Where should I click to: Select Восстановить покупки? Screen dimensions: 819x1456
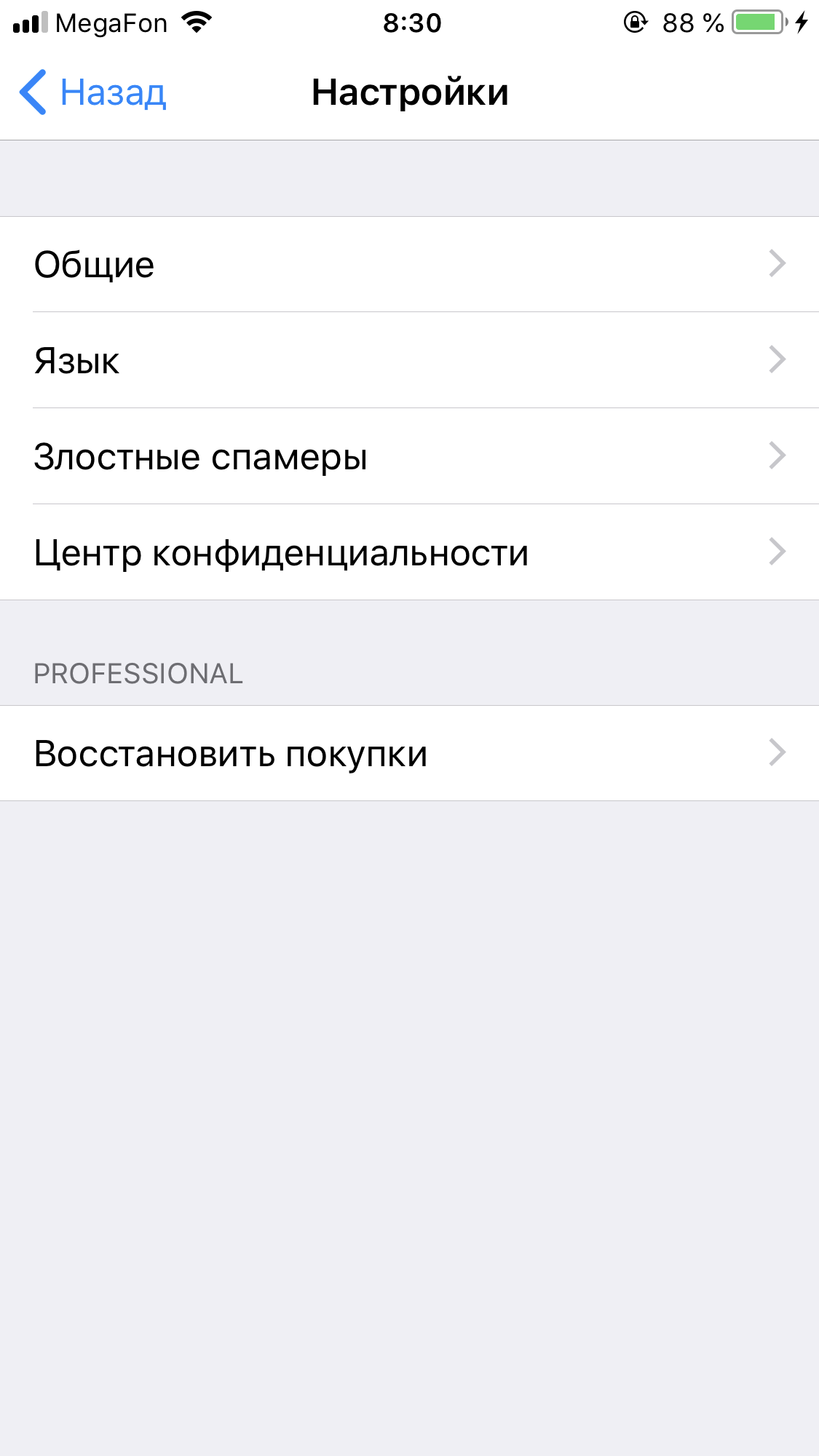(409, 753)
